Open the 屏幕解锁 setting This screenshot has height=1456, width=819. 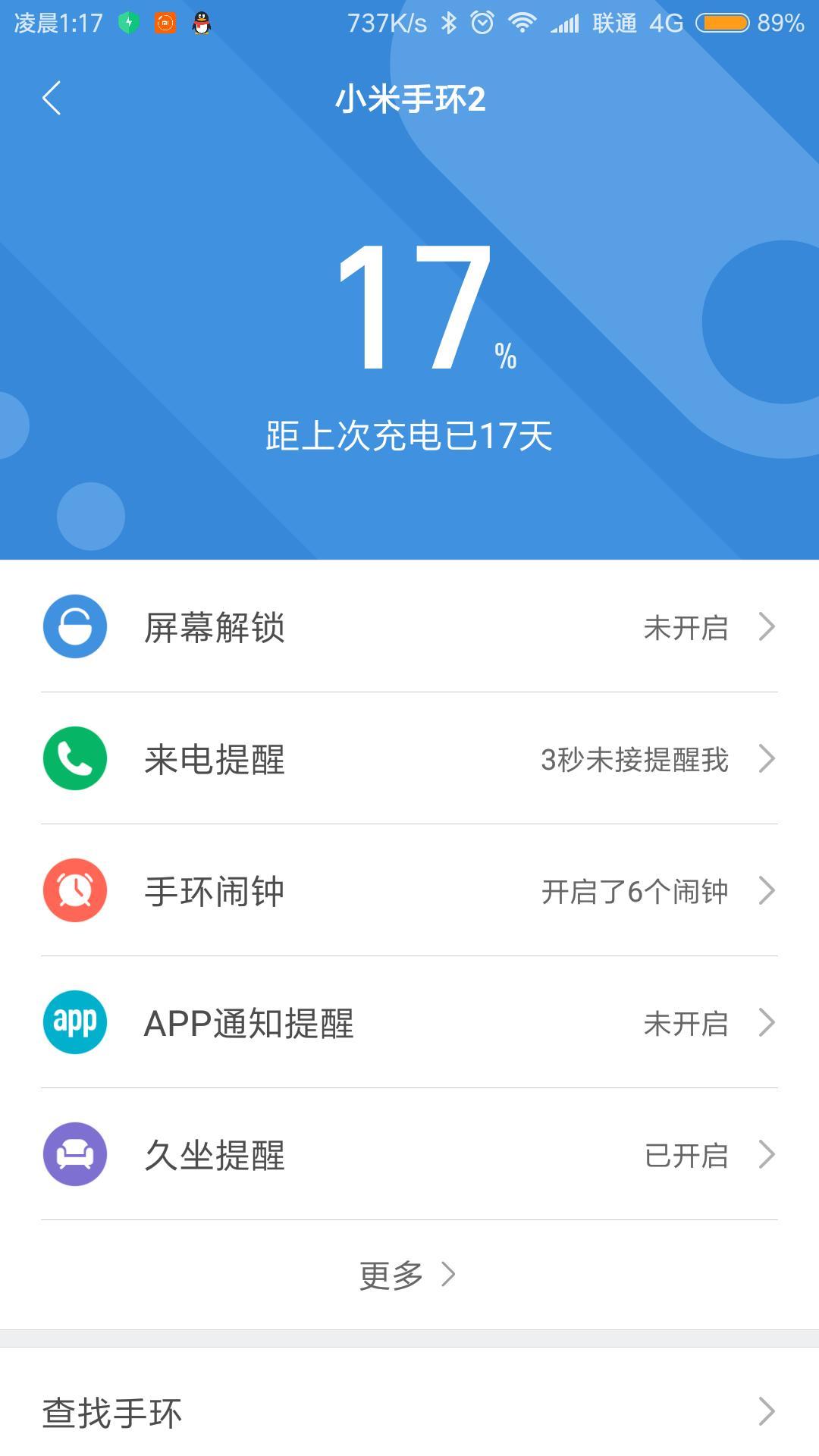(x=409, y=627)
